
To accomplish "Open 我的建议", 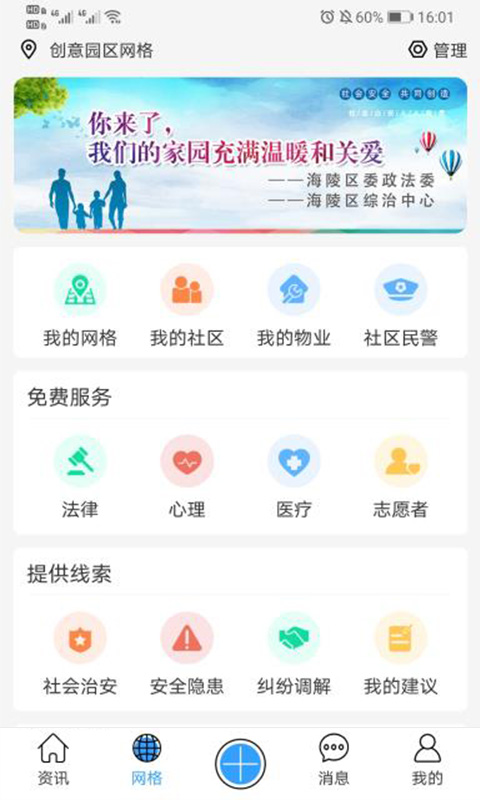I will pos(400,654).
